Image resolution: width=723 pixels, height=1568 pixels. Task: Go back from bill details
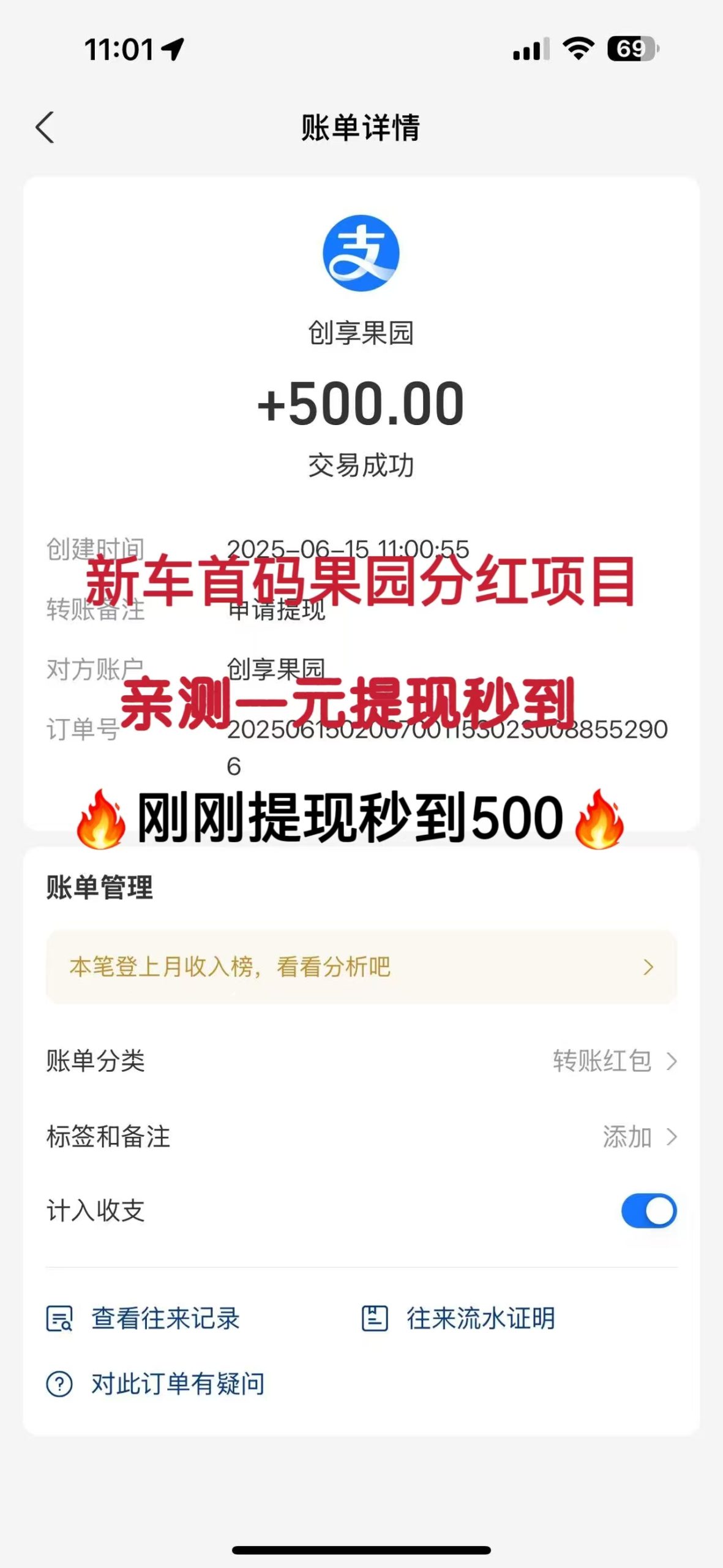pos(45,127)
